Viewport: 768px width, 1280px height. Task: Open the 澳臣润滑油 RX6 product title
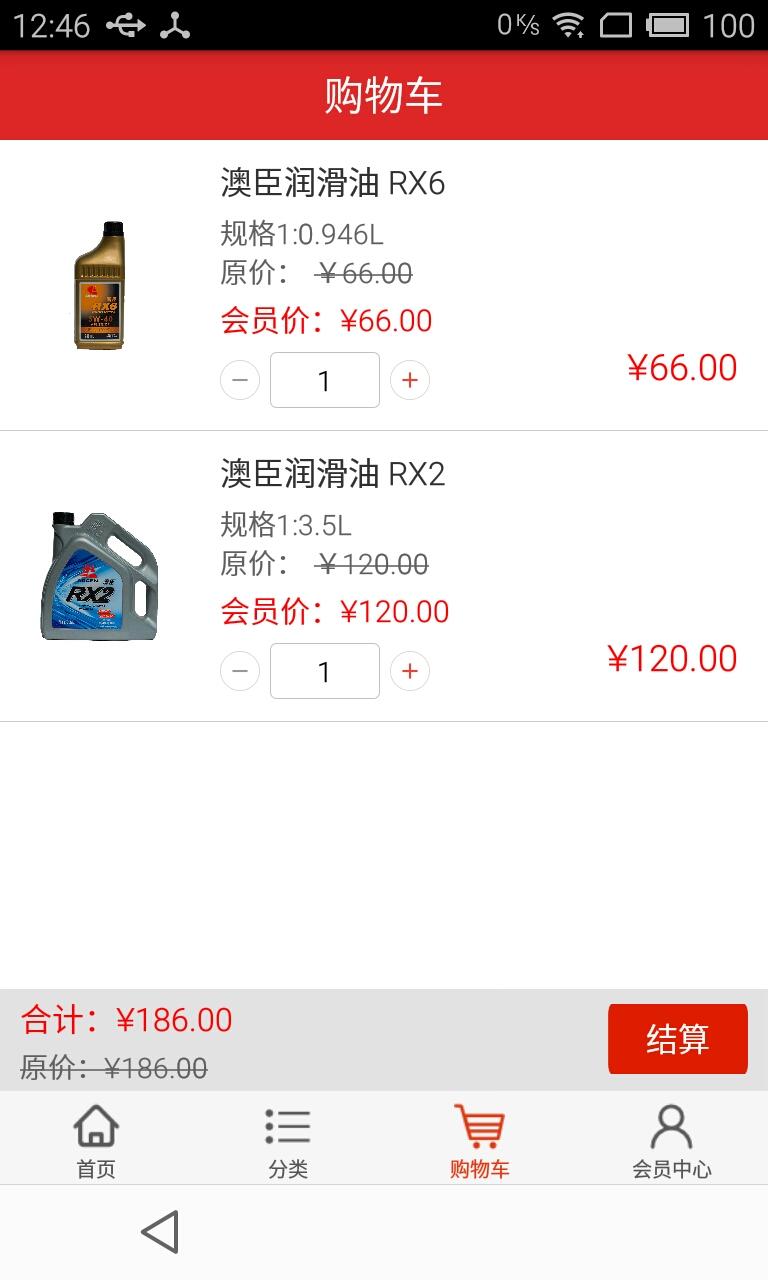333,185
